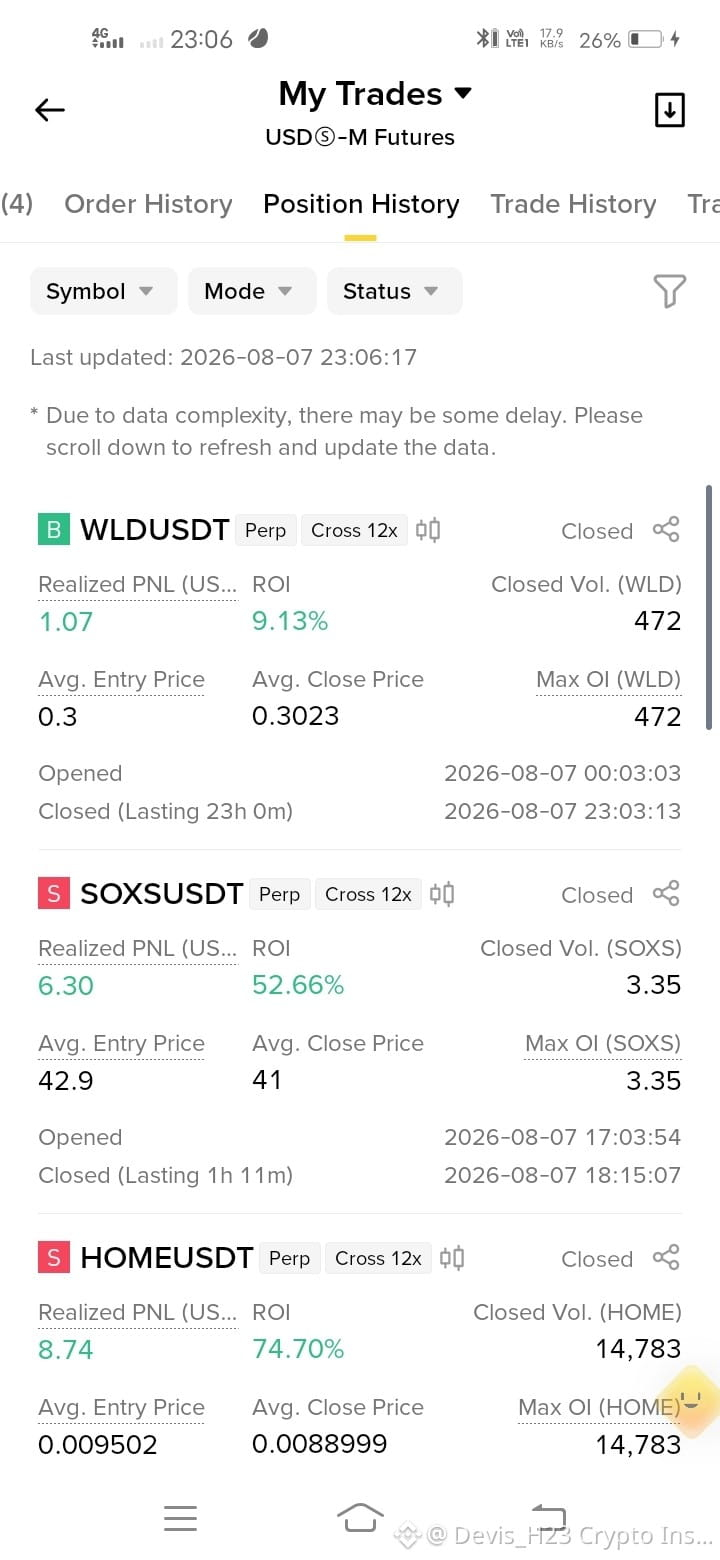Image resolution: width=720 pixels, height=1560 pixels.
Task: Open recent apps with the menu button
Action: pyautogui.click(x=180, y=1518)
